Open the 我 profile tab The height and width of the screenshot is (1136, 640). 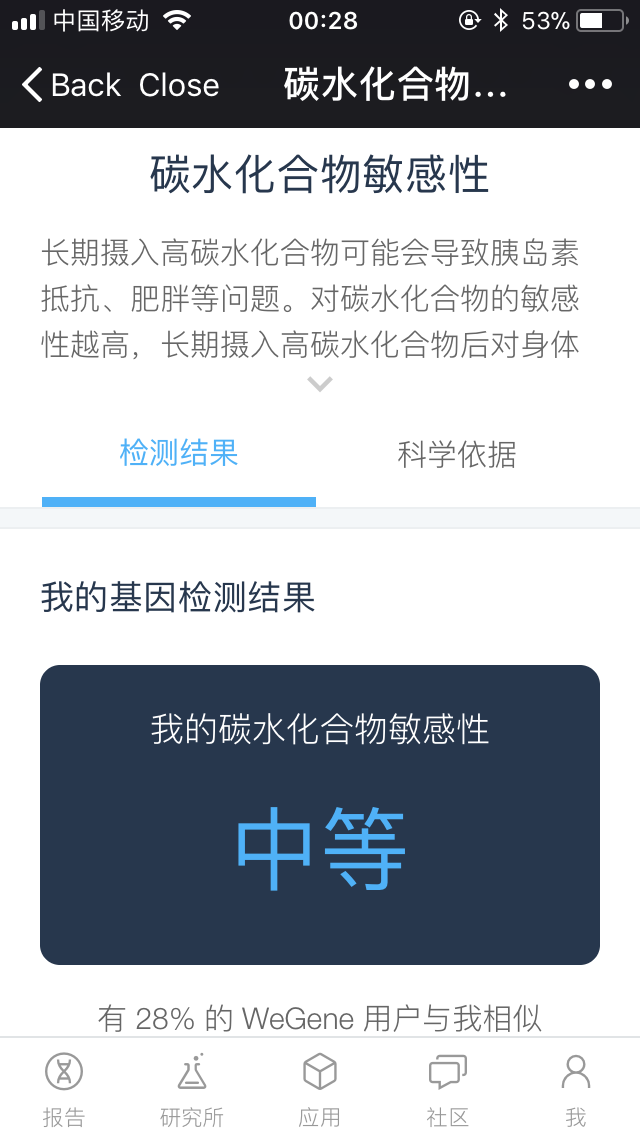pos(575,1088)
